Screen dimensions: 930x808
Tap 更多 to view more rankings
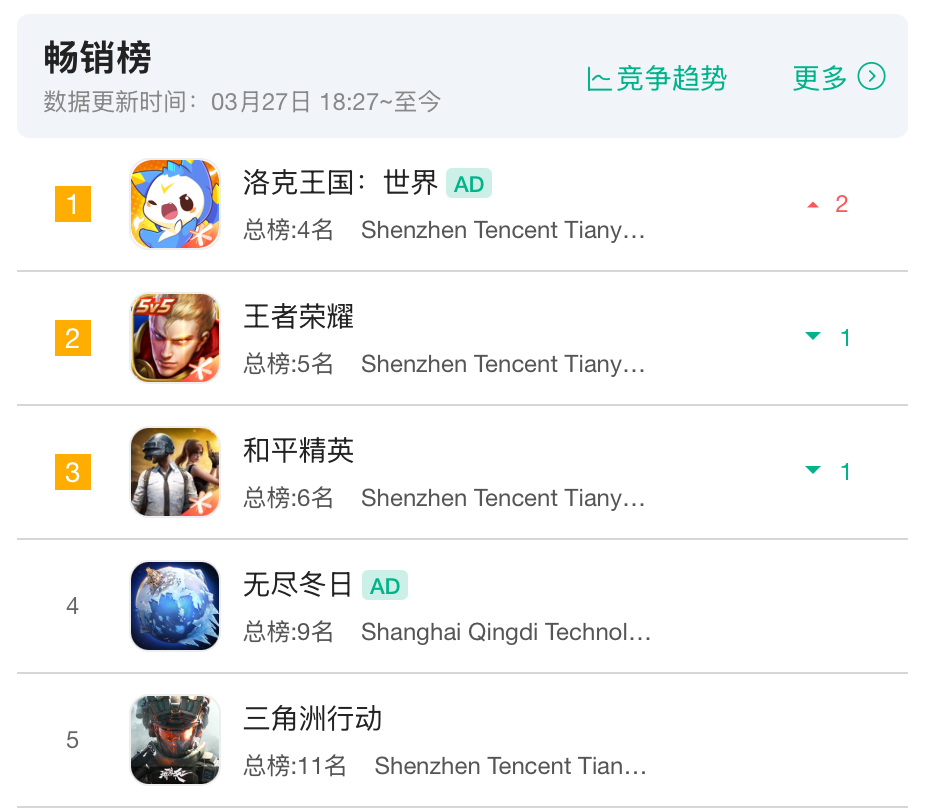pyautogui.click(x=838, y=78)
